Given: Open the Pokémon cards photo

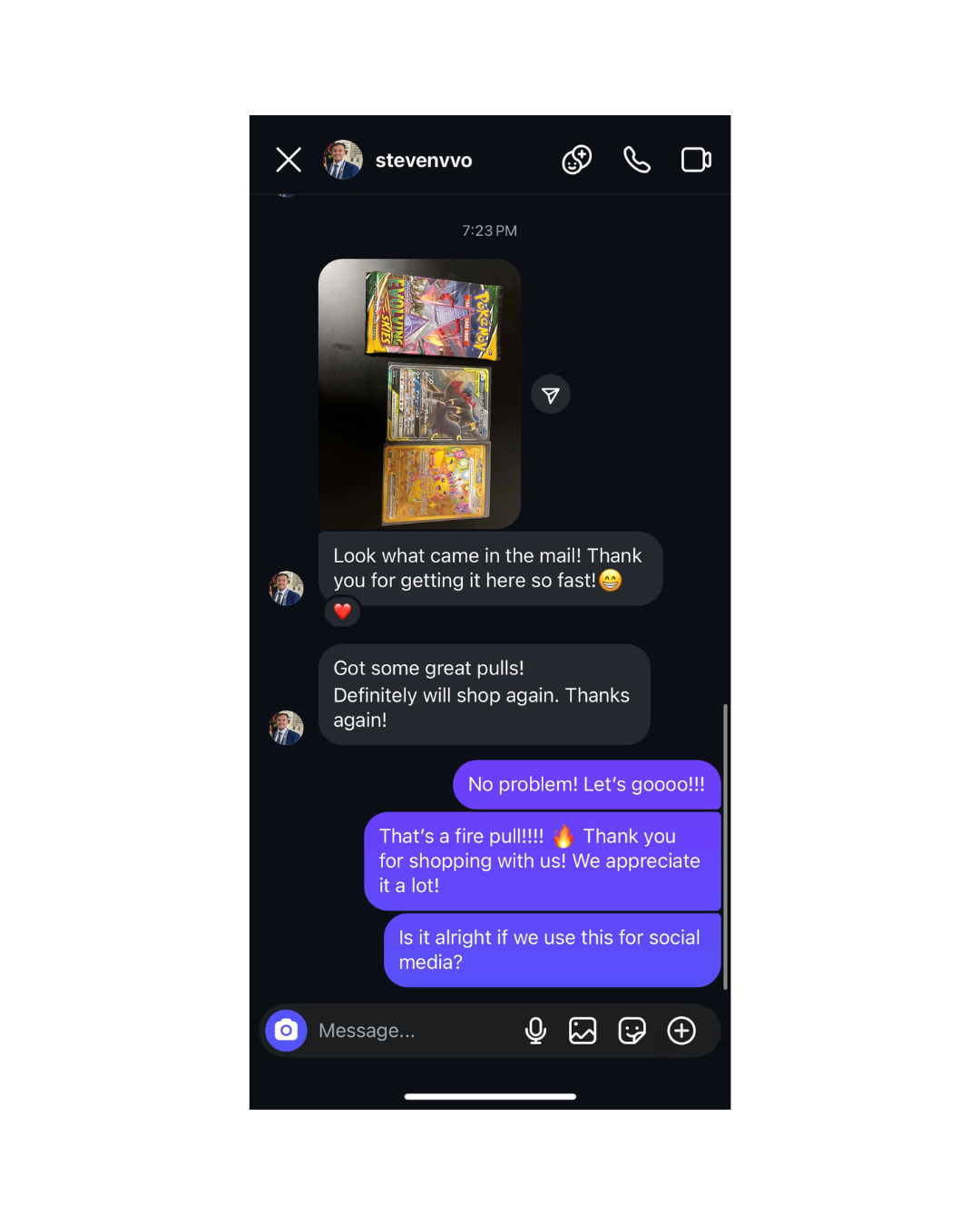Looking at the screenshot, I should click(419, 393).
